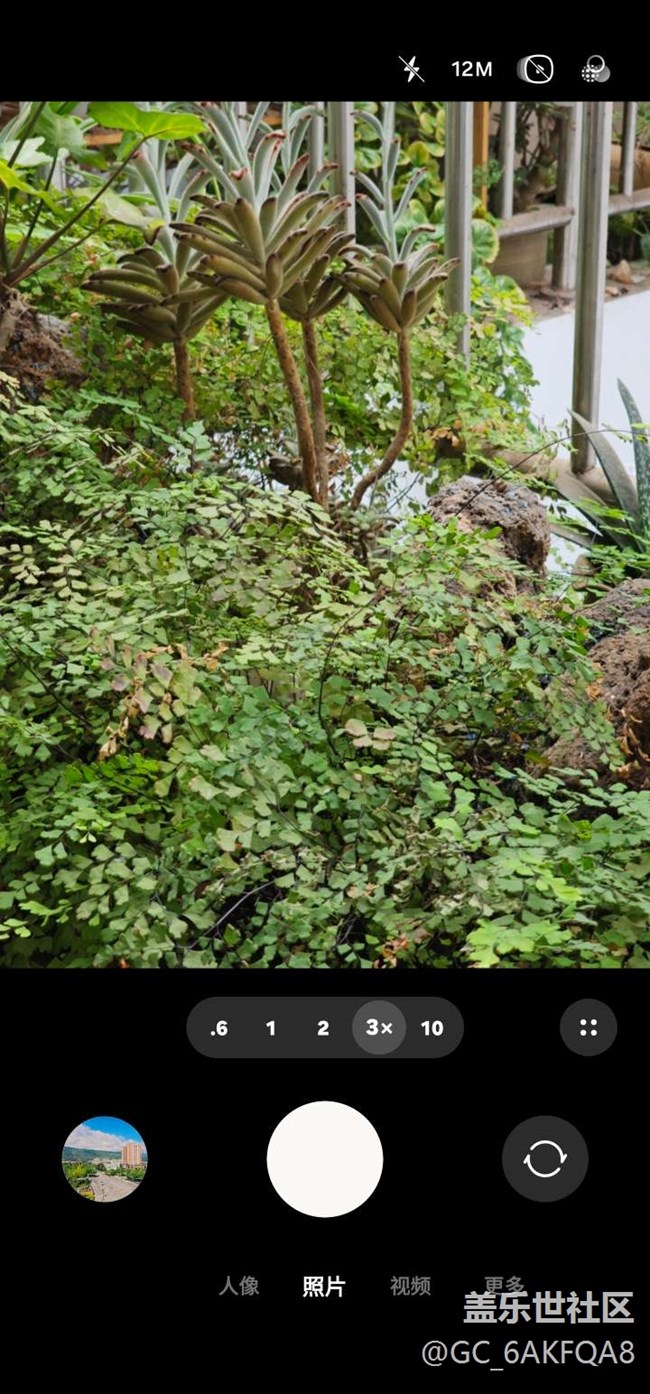
Task: Flip between front and rear camera
Action: pyautogui.click(x=545, y=1159)
